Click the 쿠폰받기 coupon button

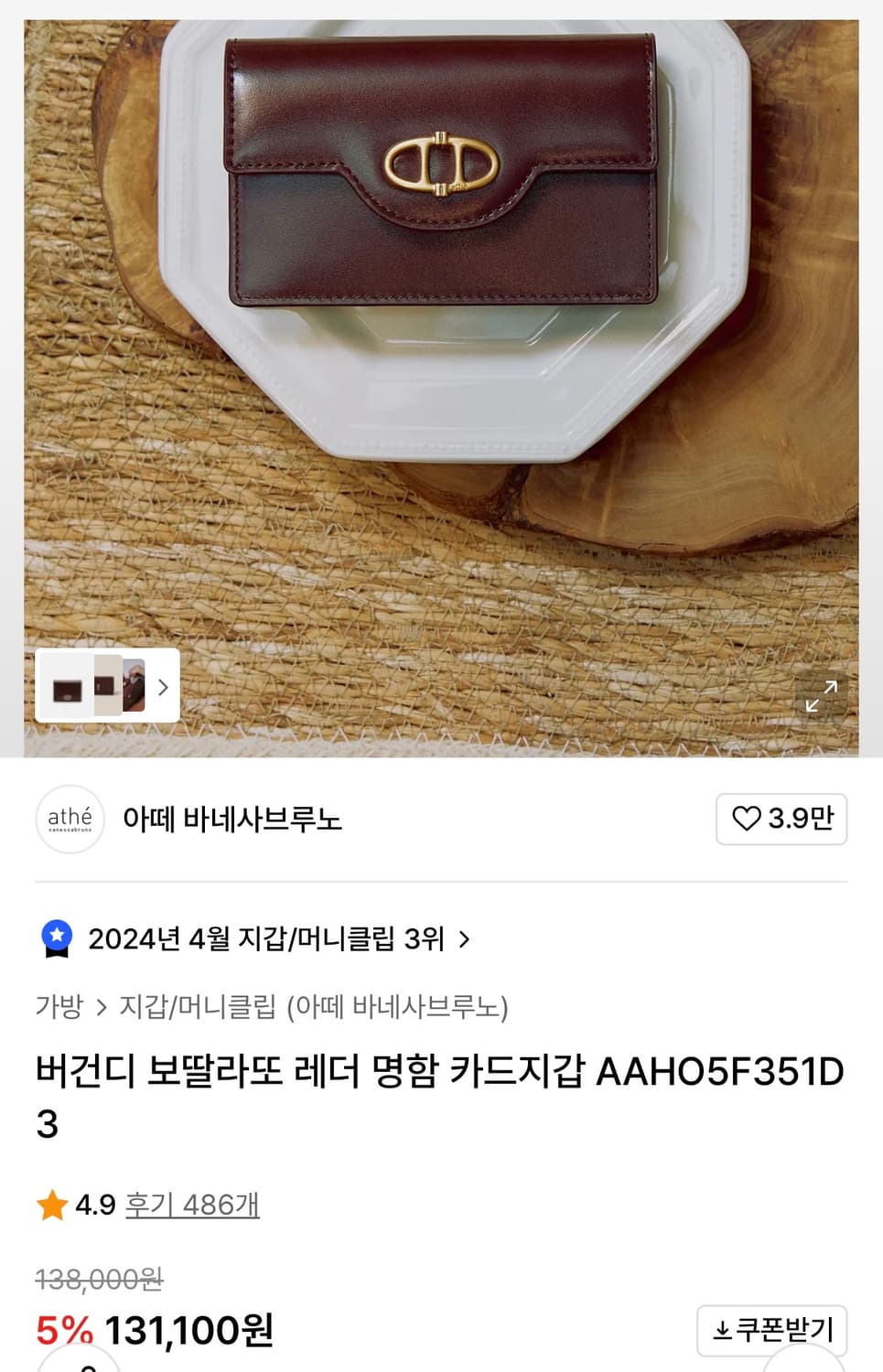[x=773, y=1330]
